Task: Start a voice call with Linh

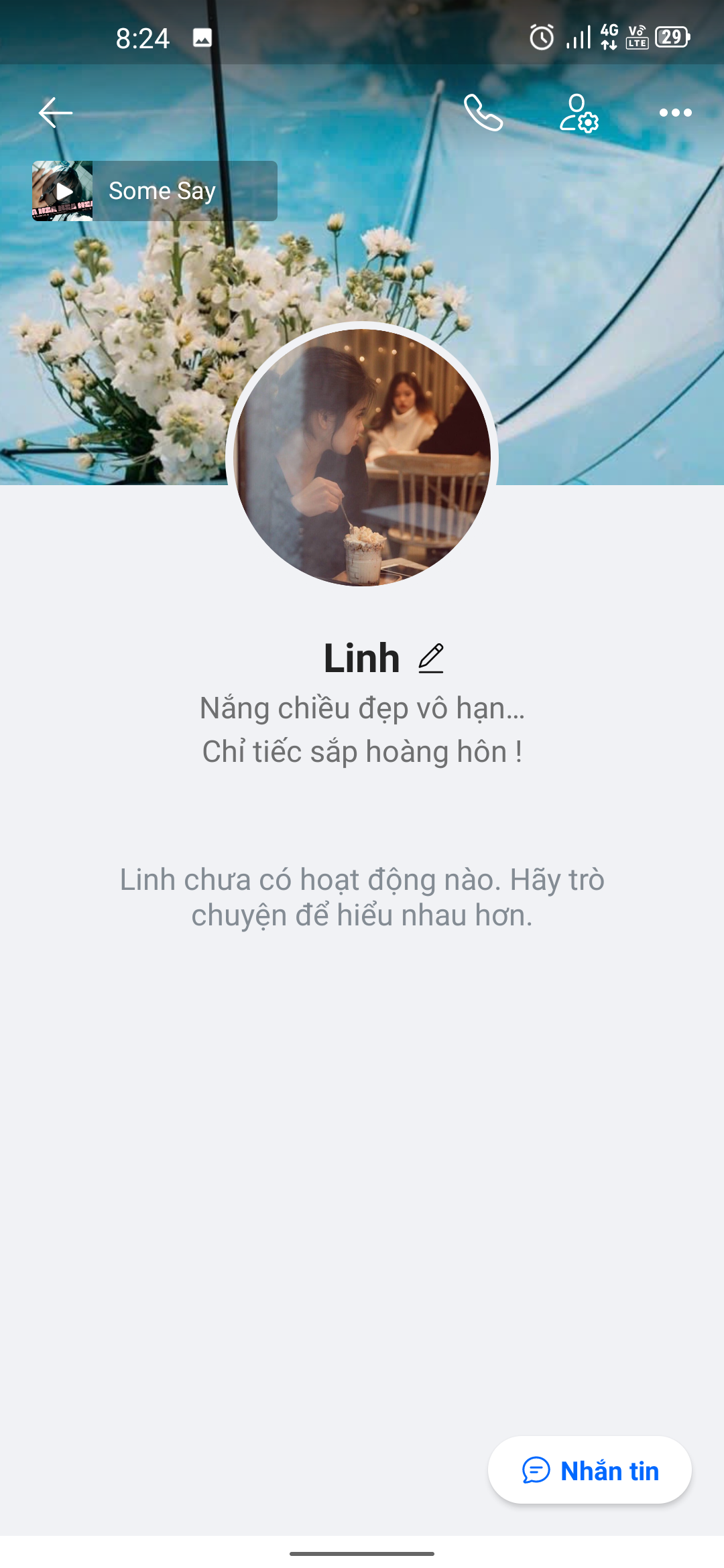Action: [x=483, y=113]
